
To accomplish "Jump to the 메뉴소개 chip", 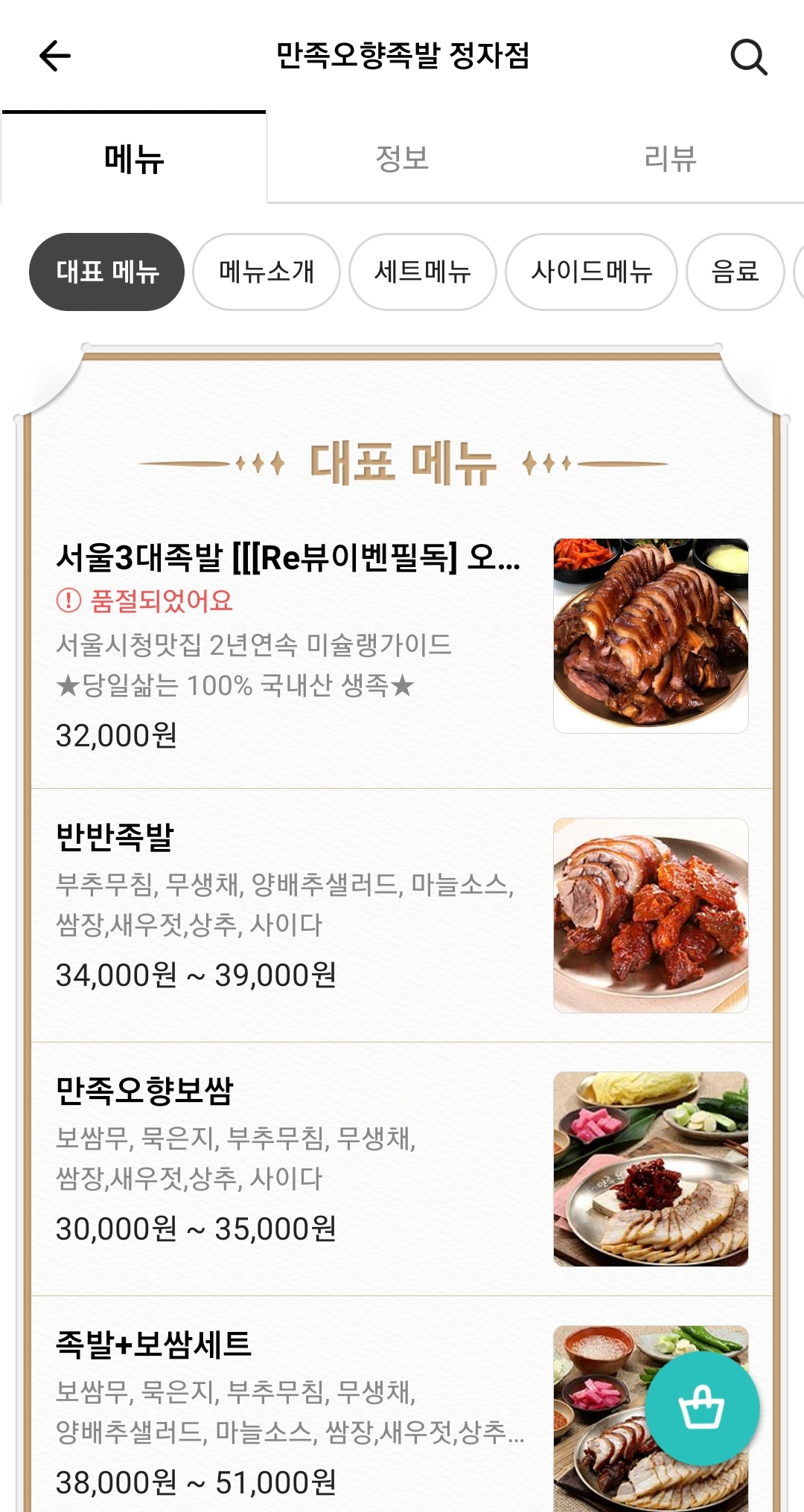I will [267, 272].
